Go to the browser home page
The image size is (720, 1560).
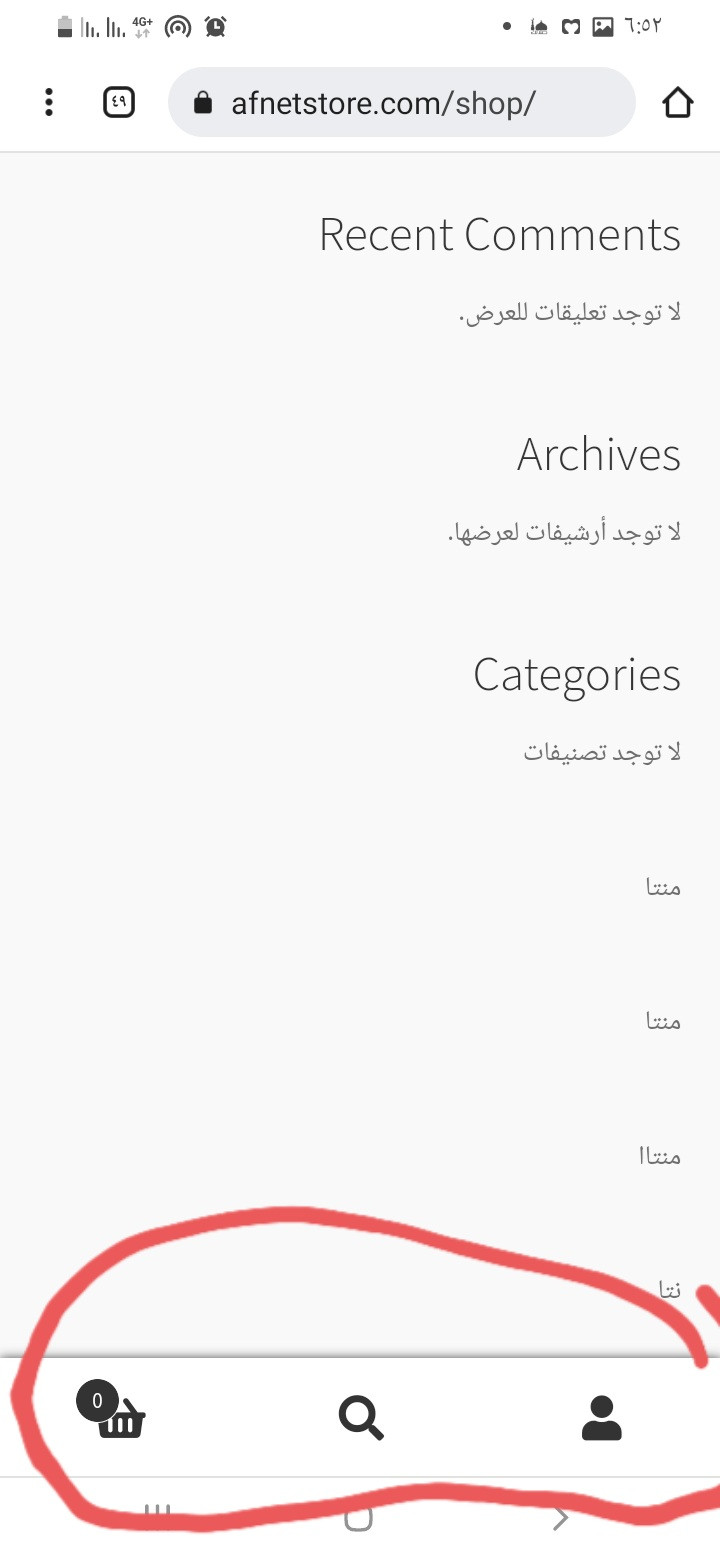click(x=677, y=102)
